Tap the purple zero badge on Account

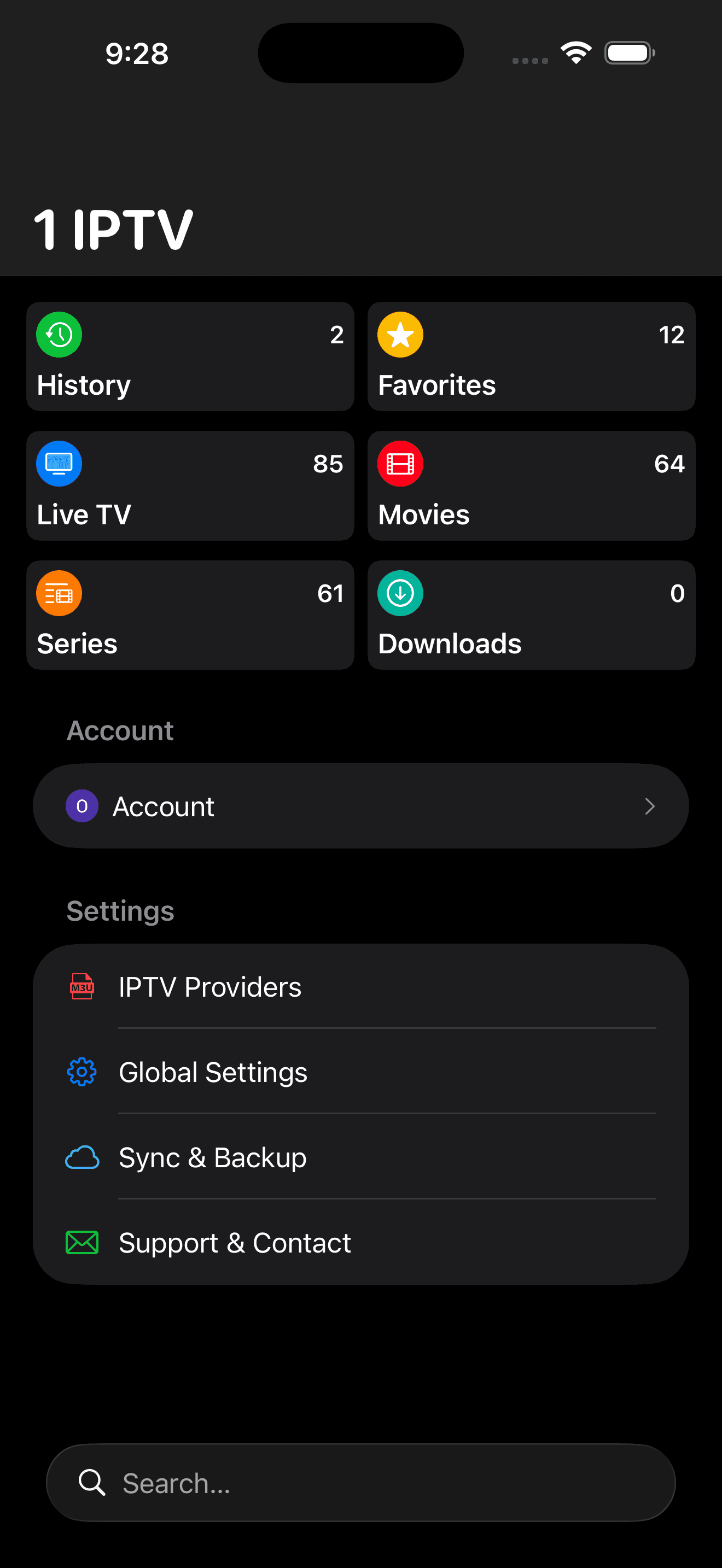81,806
